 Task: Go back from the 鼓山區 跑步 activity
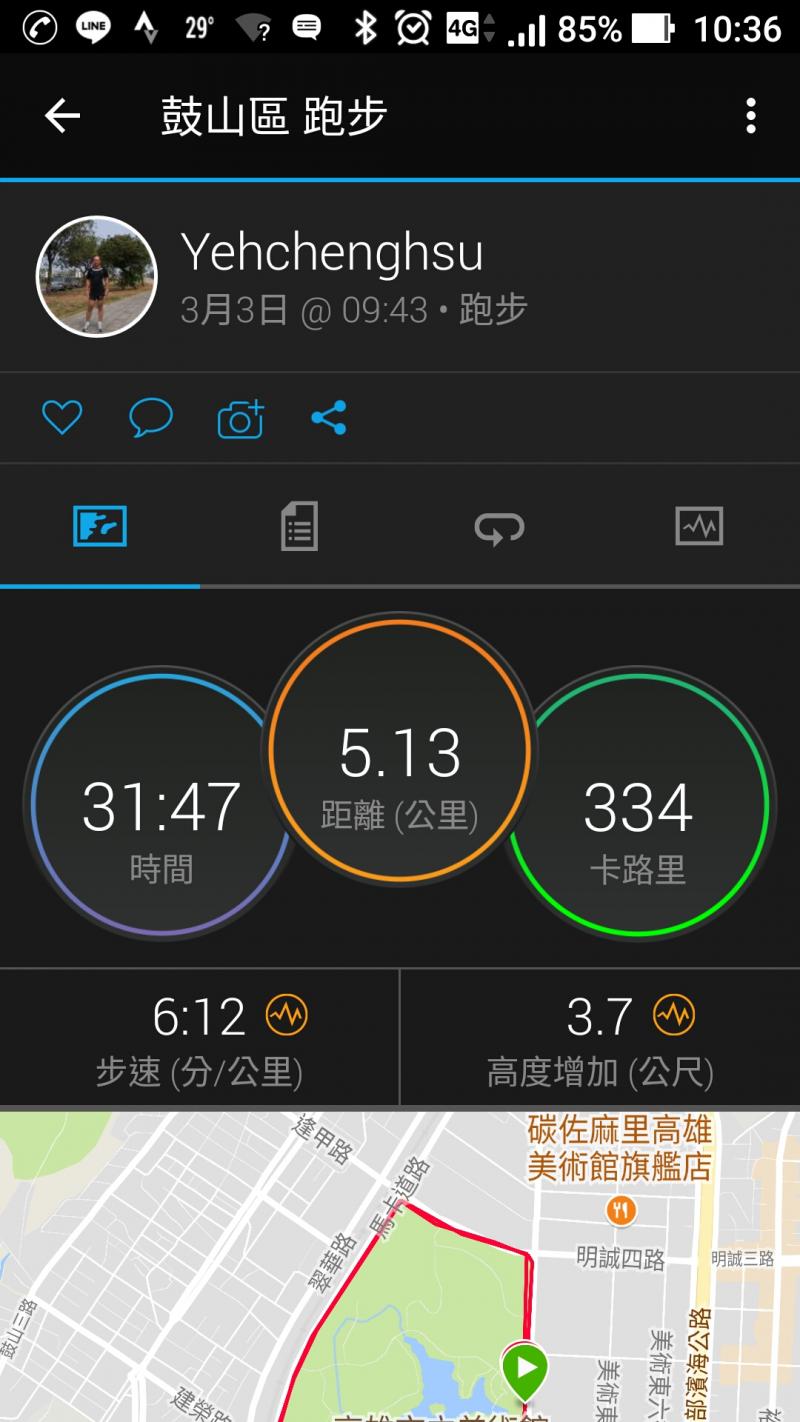click(x=62, y=117)
